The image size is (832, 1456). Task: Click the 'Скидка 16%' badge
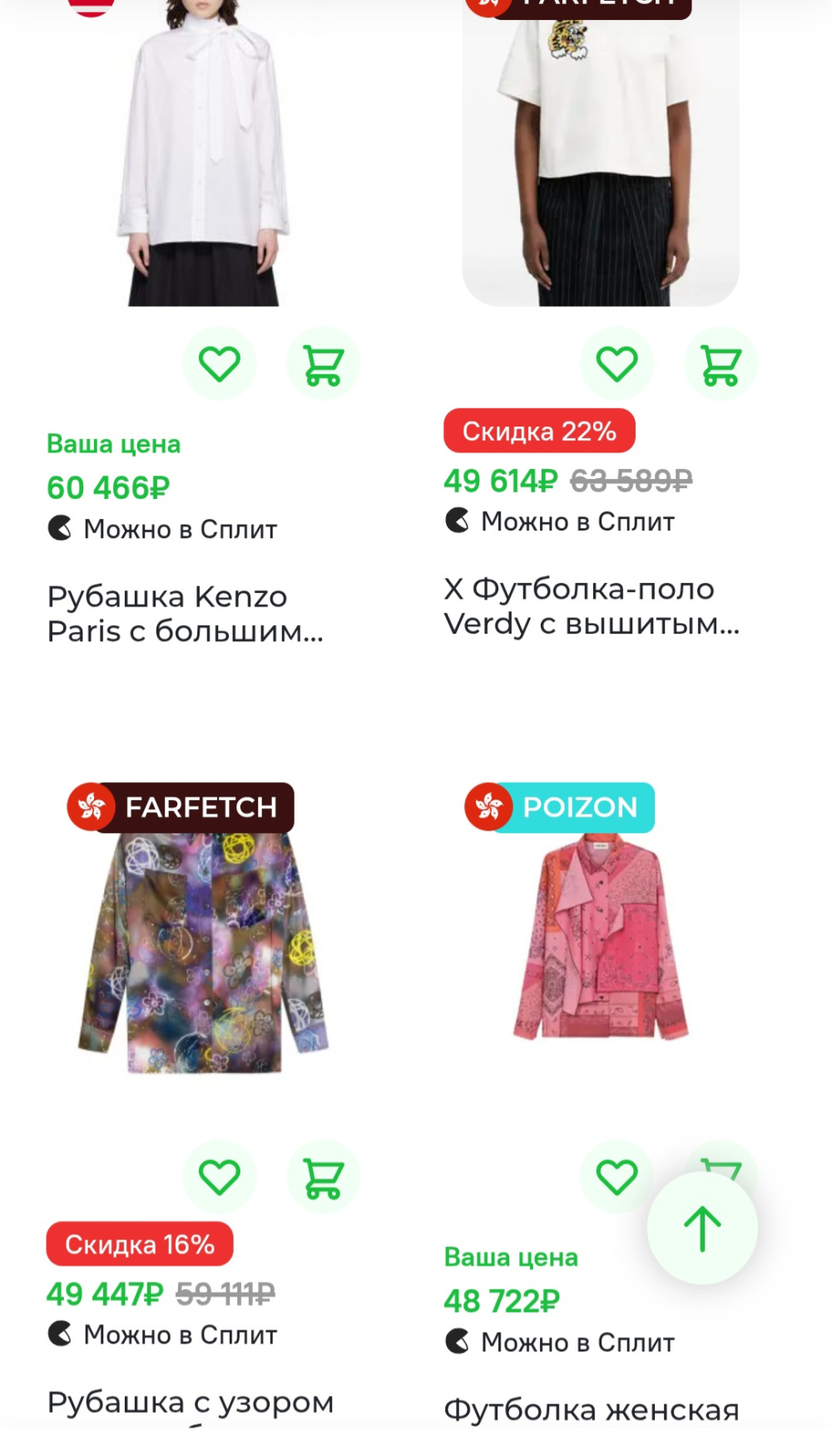click(139, 1244)
